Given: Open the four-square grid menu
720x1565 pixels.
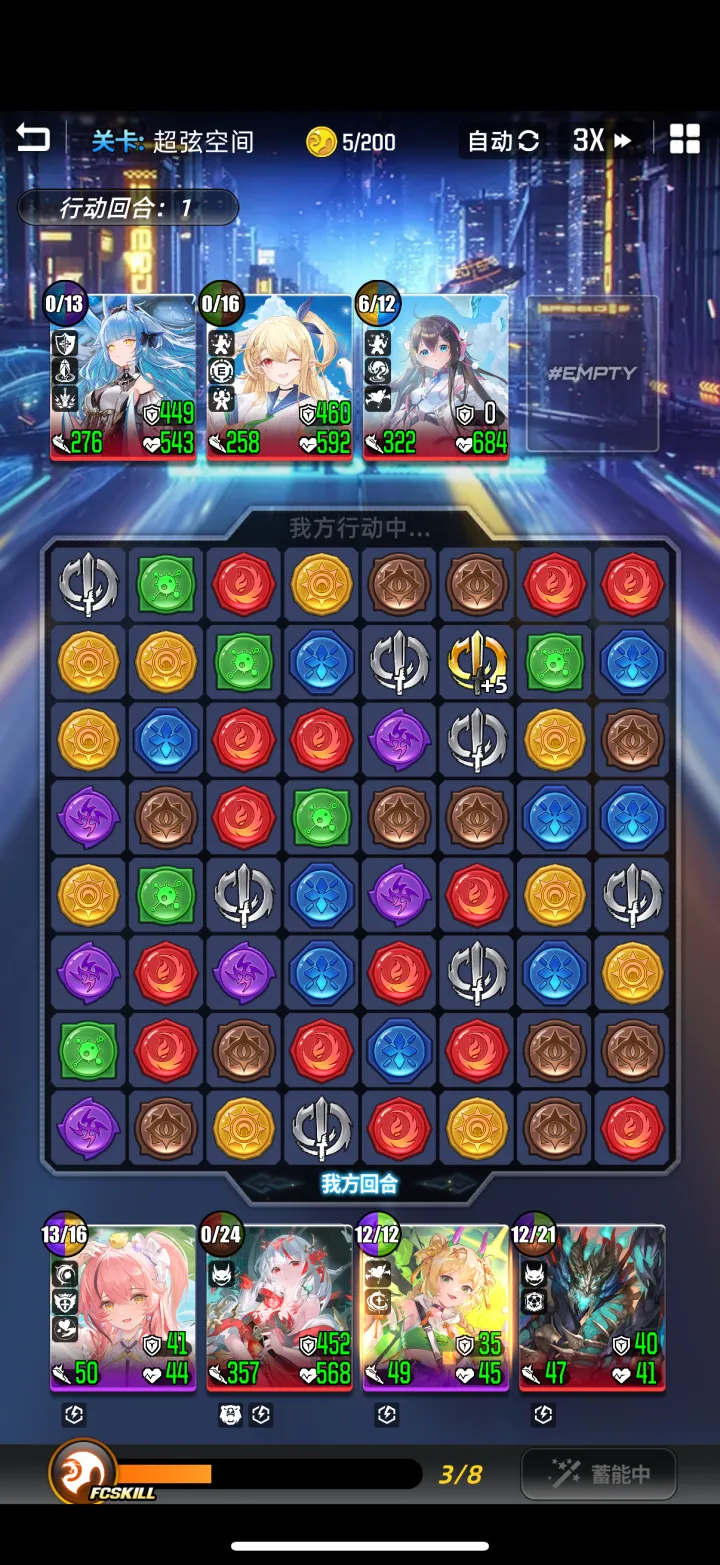Looking at the screenshot, I should [x=685, y=139].
